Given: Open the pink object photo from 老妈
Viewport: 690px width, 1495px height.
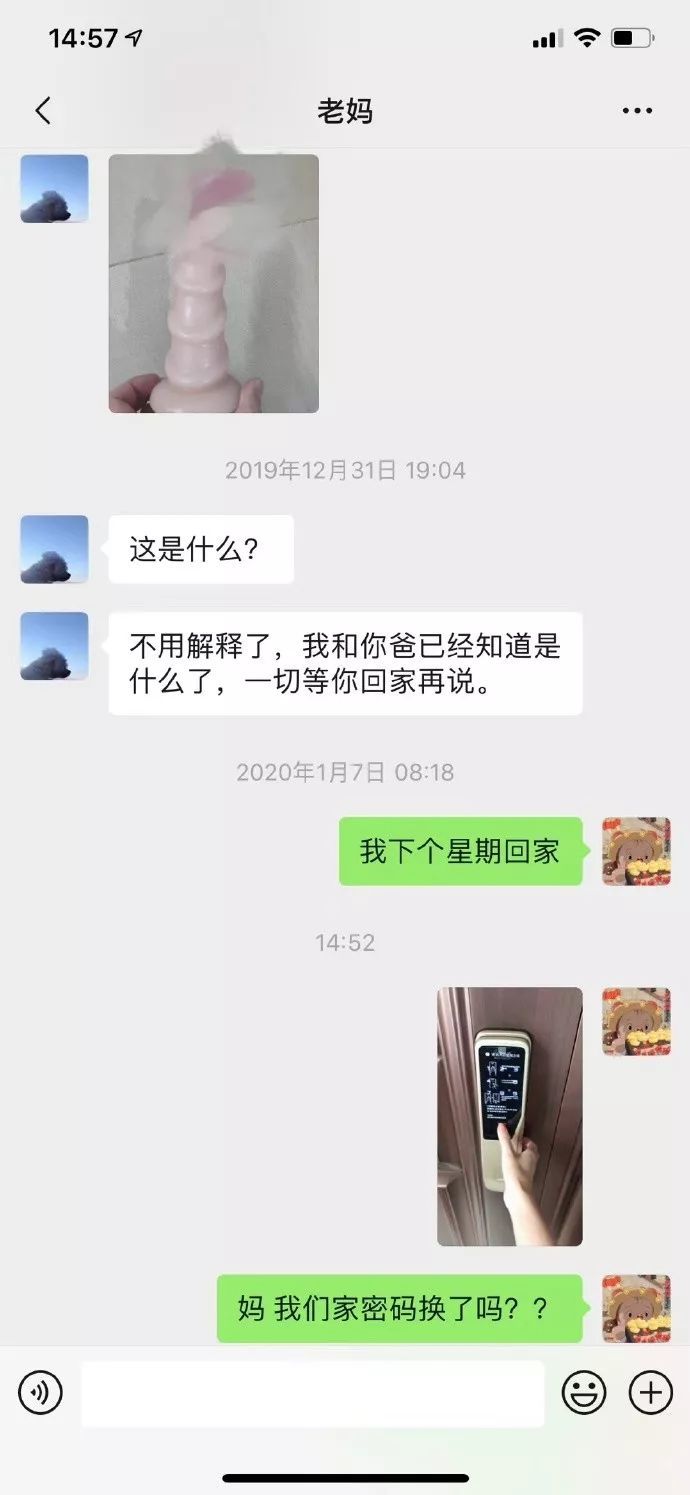Looking at the screenshot, I should (x=213, y=283).
